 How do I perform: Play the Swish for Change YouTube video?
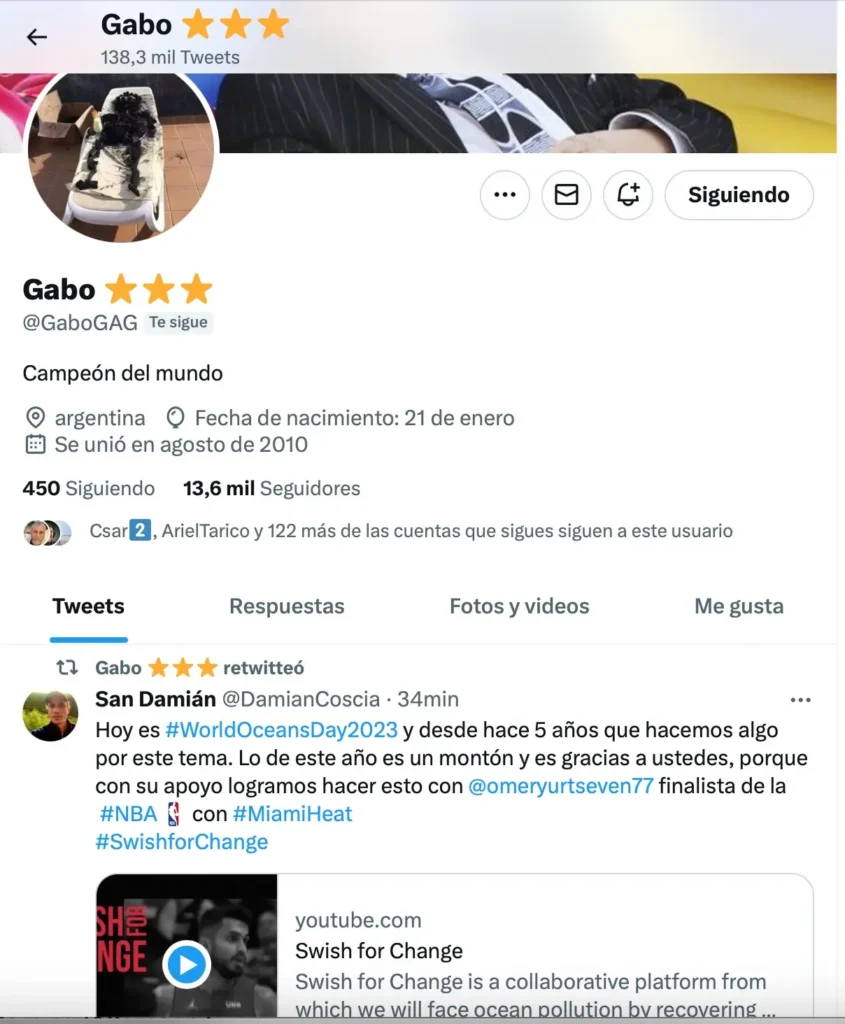[187, 965]
